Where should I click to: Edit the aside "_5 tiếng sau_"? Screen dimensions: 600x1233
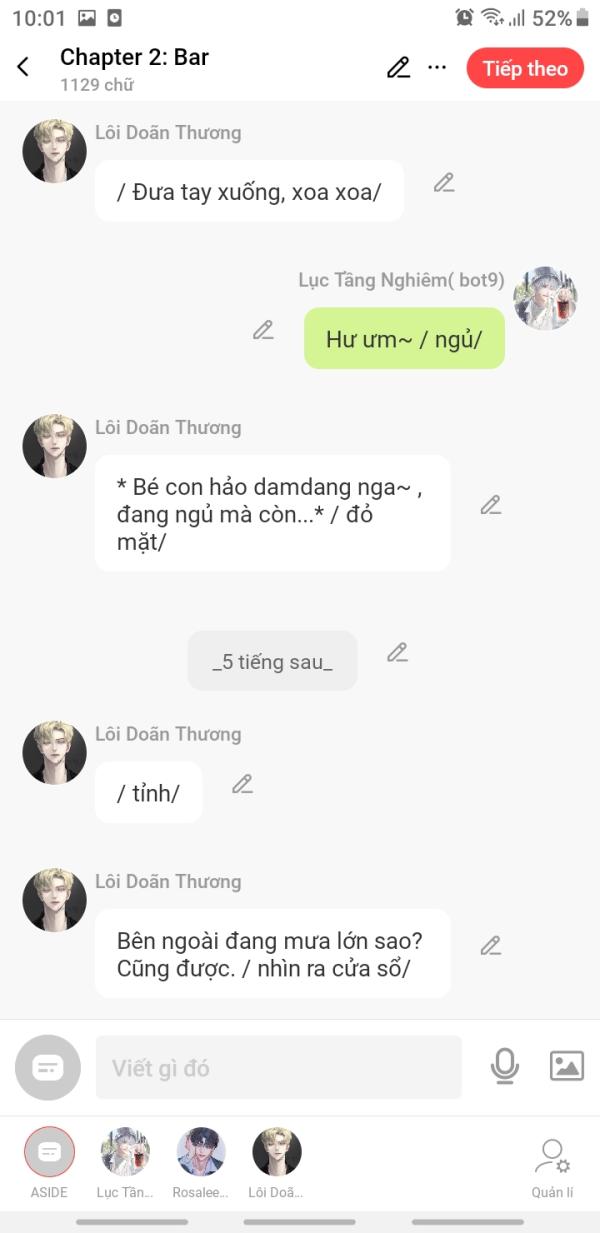pyautogui.click(x=397, y=653)
